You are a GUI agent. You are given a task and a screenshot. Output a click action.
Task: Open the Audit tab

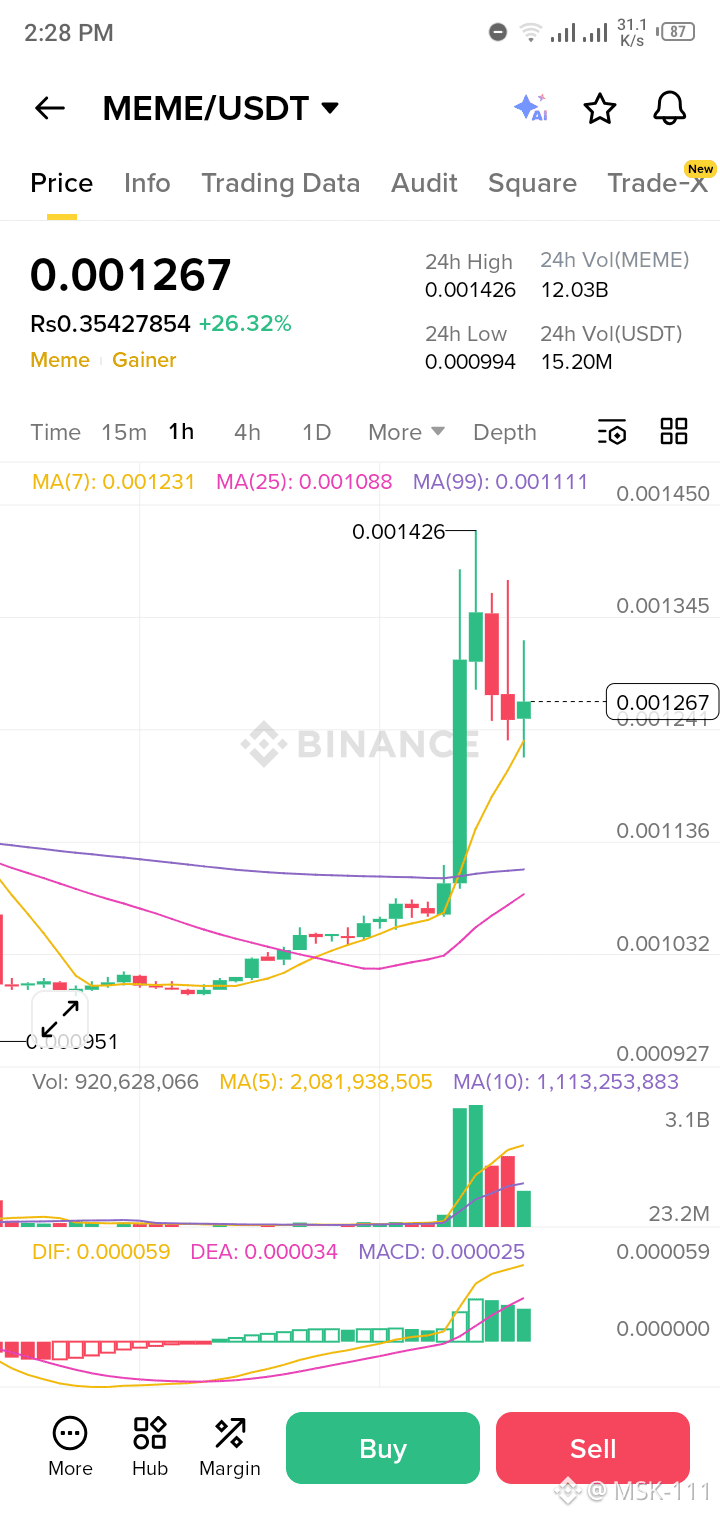tap(424, 183)
